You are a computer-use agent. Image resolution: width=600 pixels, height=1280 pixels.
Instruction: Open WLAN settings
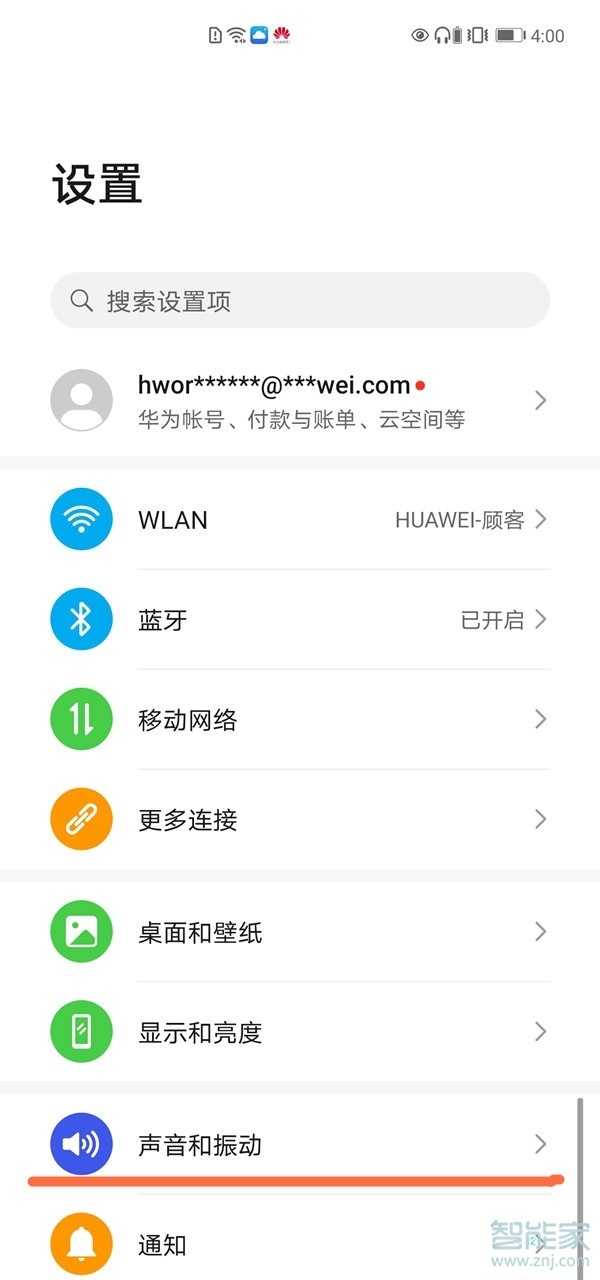(x=300, y=520)
